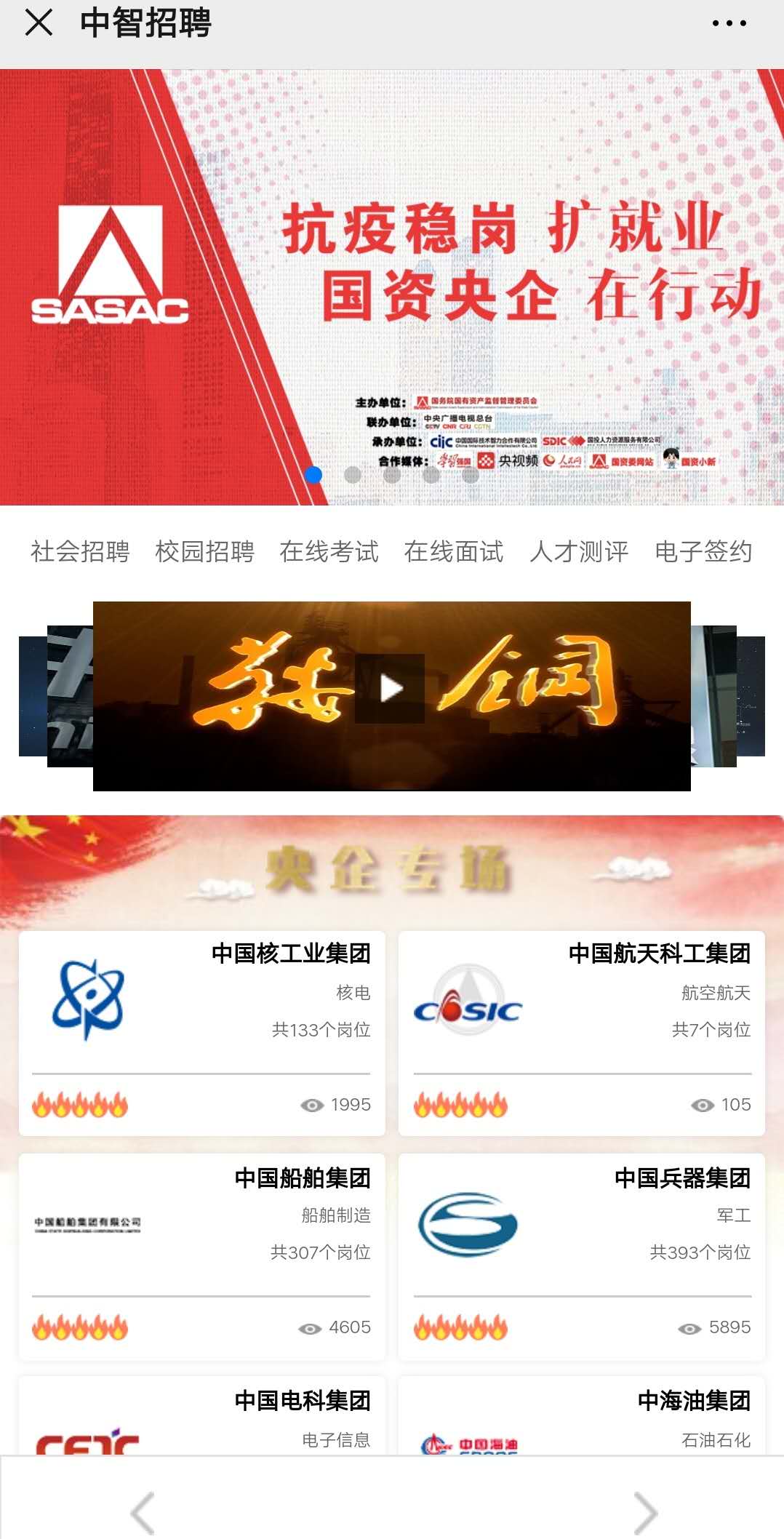
Task: Switch to 社会招聘 tab
Action: [x=80, y=551]
